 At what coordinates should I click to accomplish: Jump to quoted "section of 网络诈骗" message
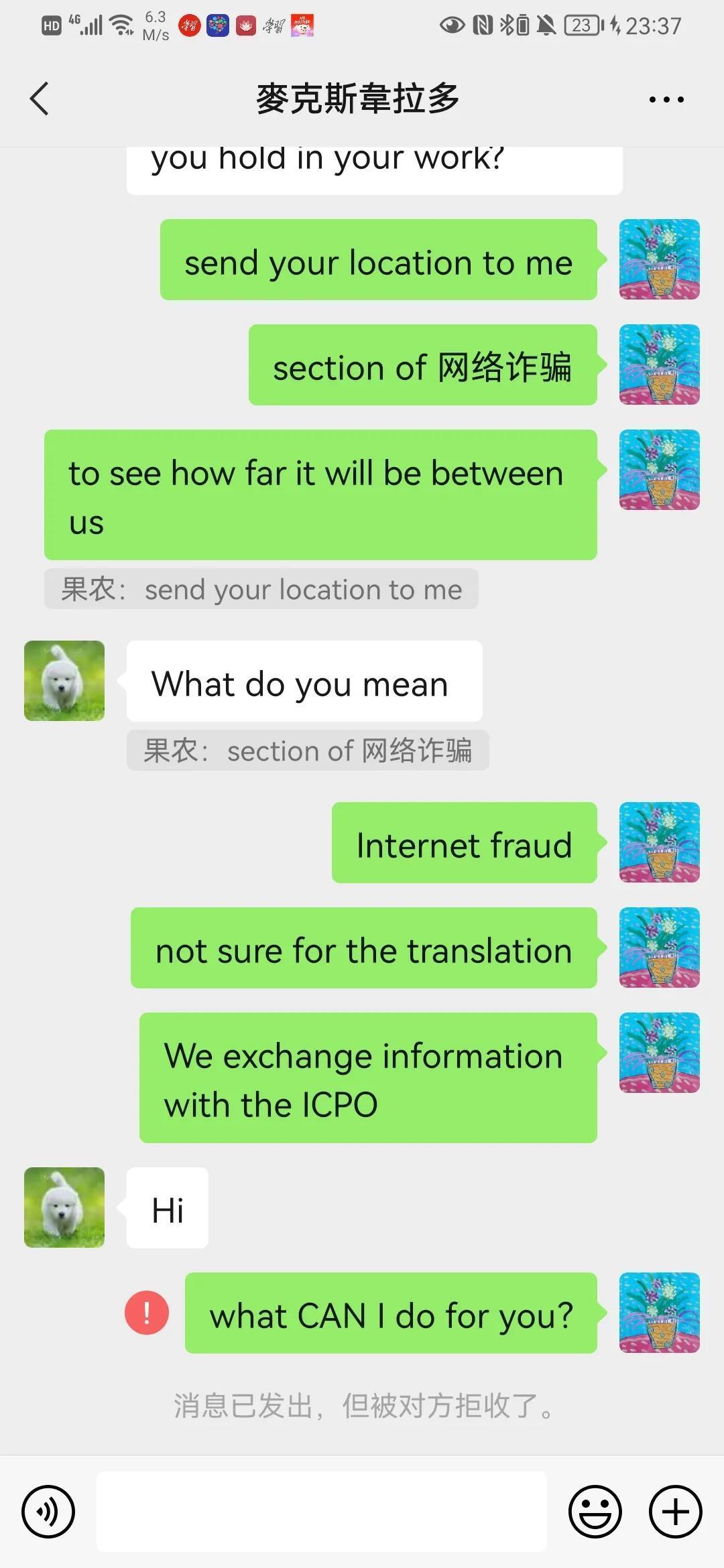(308, 750)
